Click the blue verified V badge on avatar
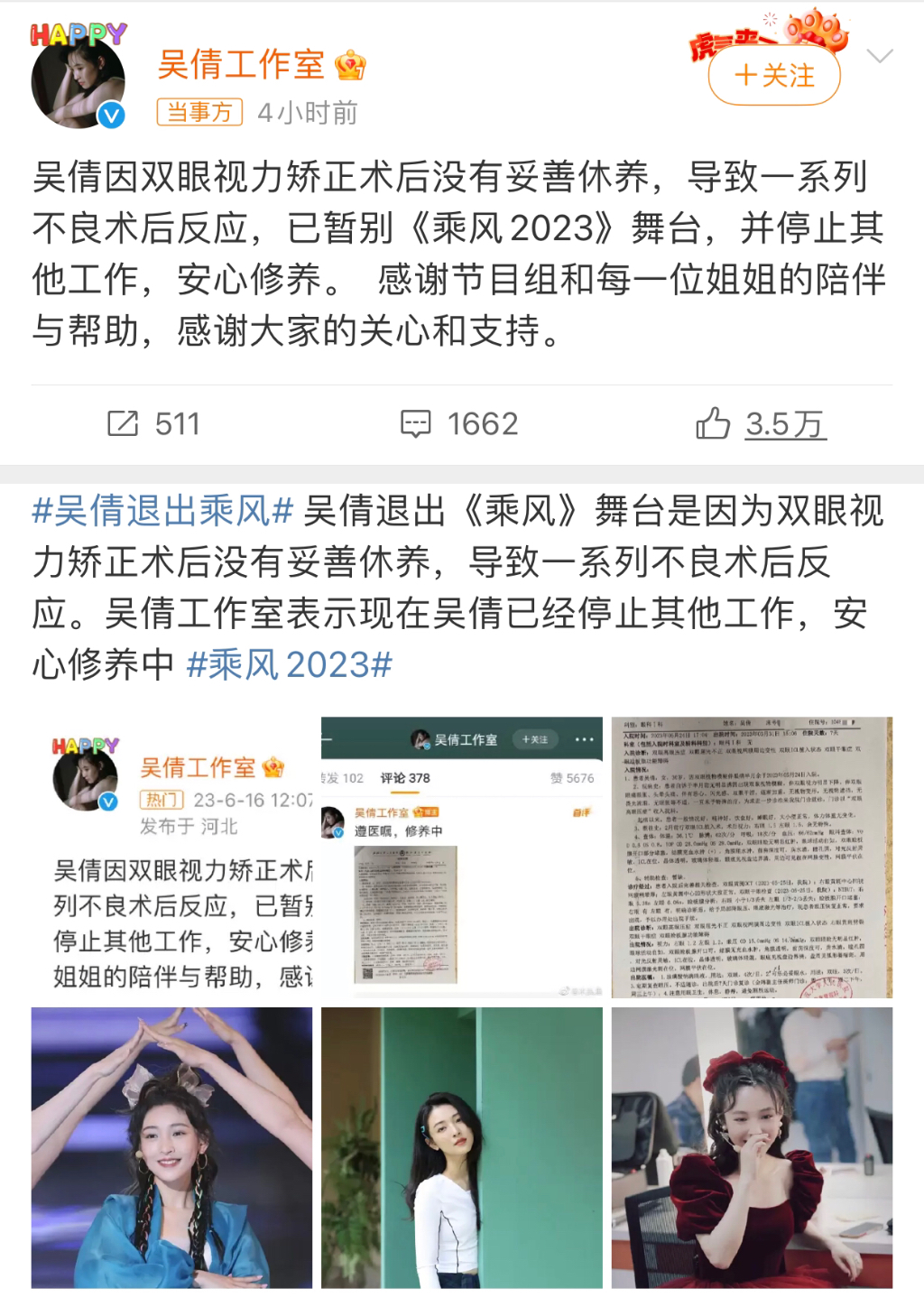Viewport: 924px width, 1307px height. coord(110,113)
